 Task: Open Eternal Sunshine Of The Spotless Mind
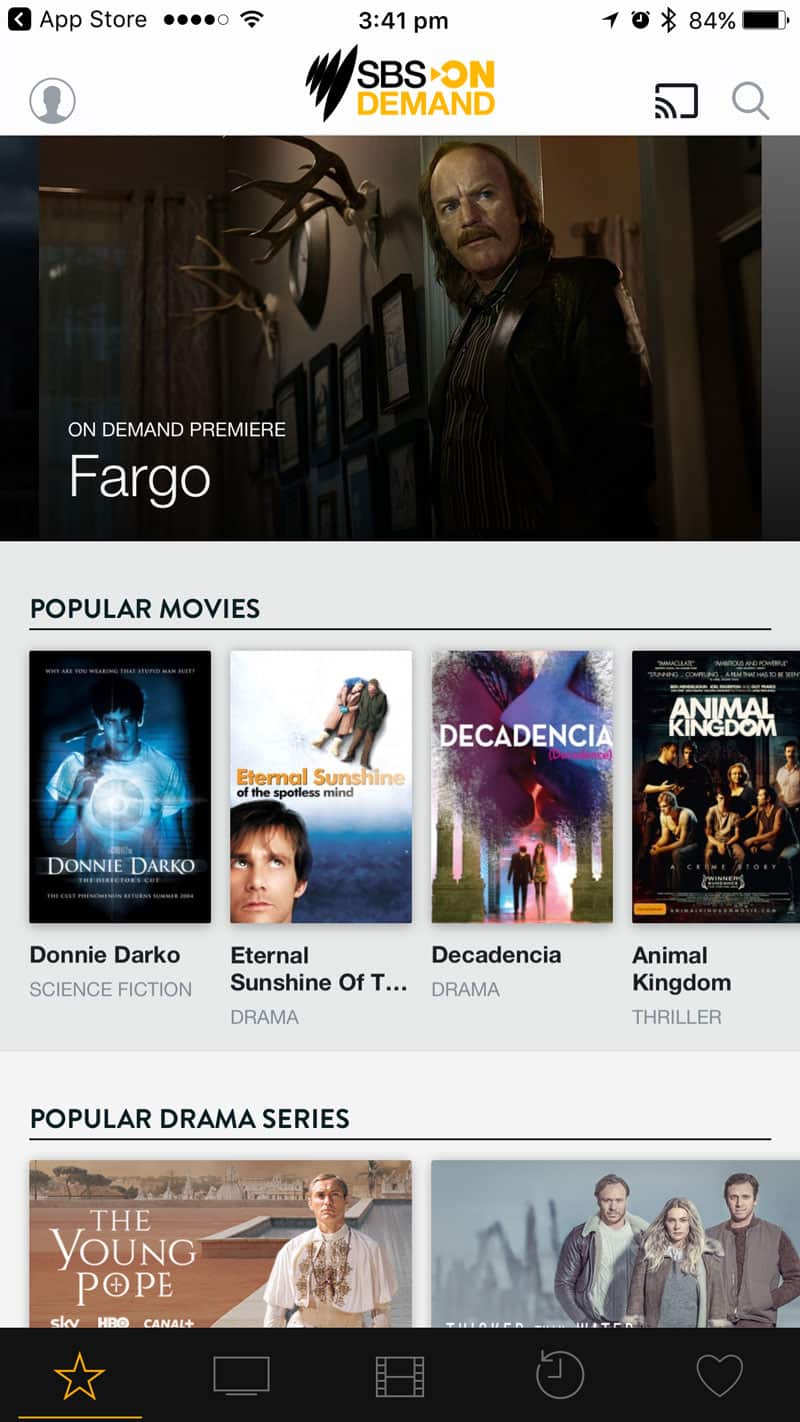pos(320,785)
